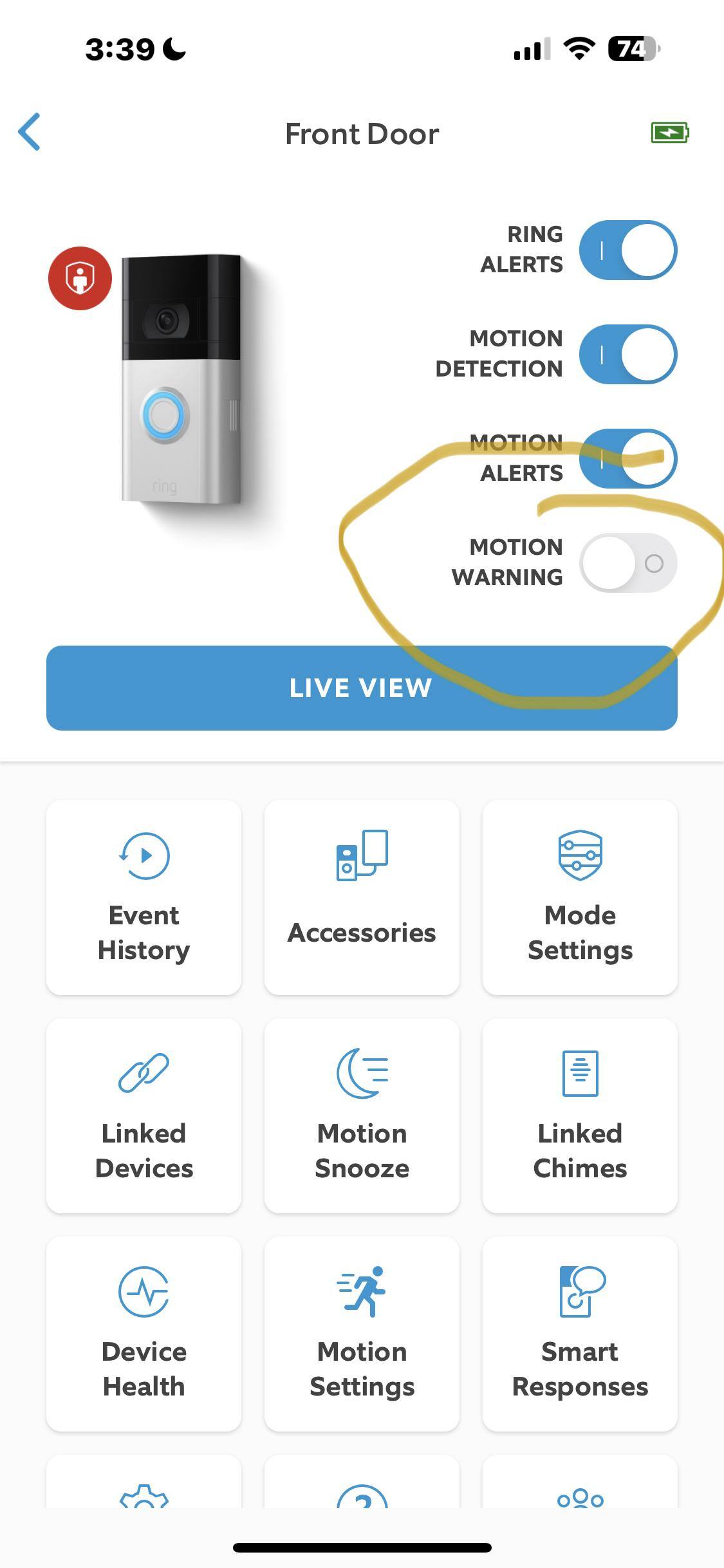Viewport: 724px width, 1568px height.
Task: Open Event History
Action: (144, 897)
